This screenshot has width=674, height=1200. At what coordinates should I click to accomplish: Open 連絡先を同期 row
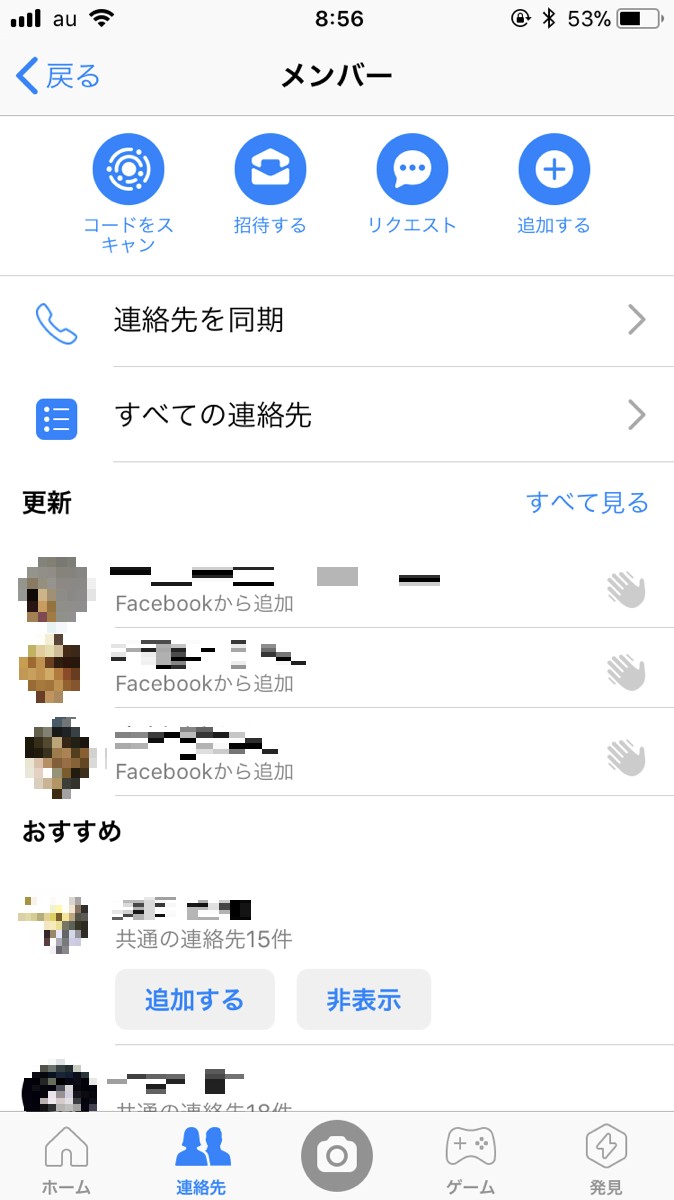click(x=337, y=320)
